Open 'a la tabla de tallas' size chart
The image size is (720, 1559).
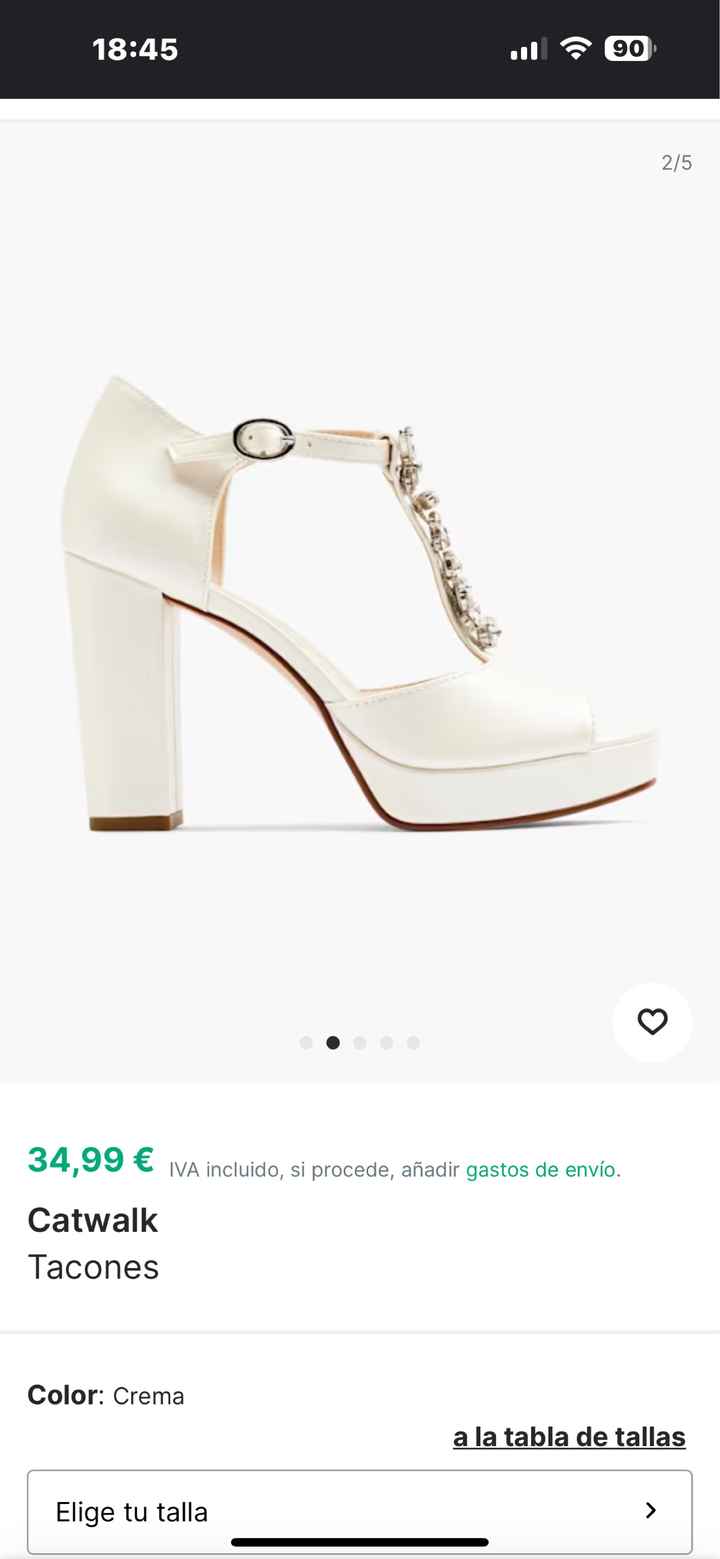(568, 1437)
